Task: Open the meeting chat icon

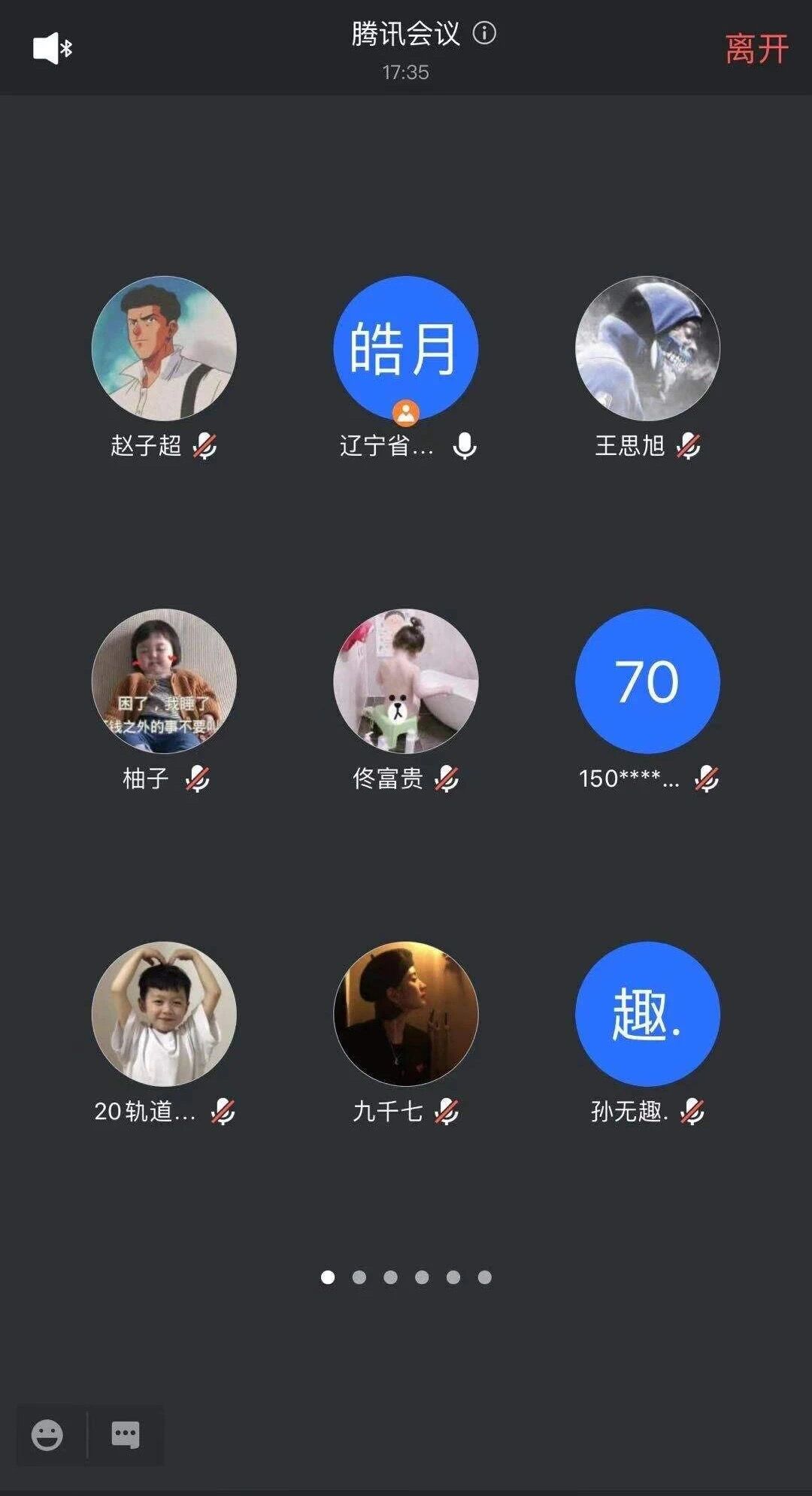Action: click(126, 1434)
